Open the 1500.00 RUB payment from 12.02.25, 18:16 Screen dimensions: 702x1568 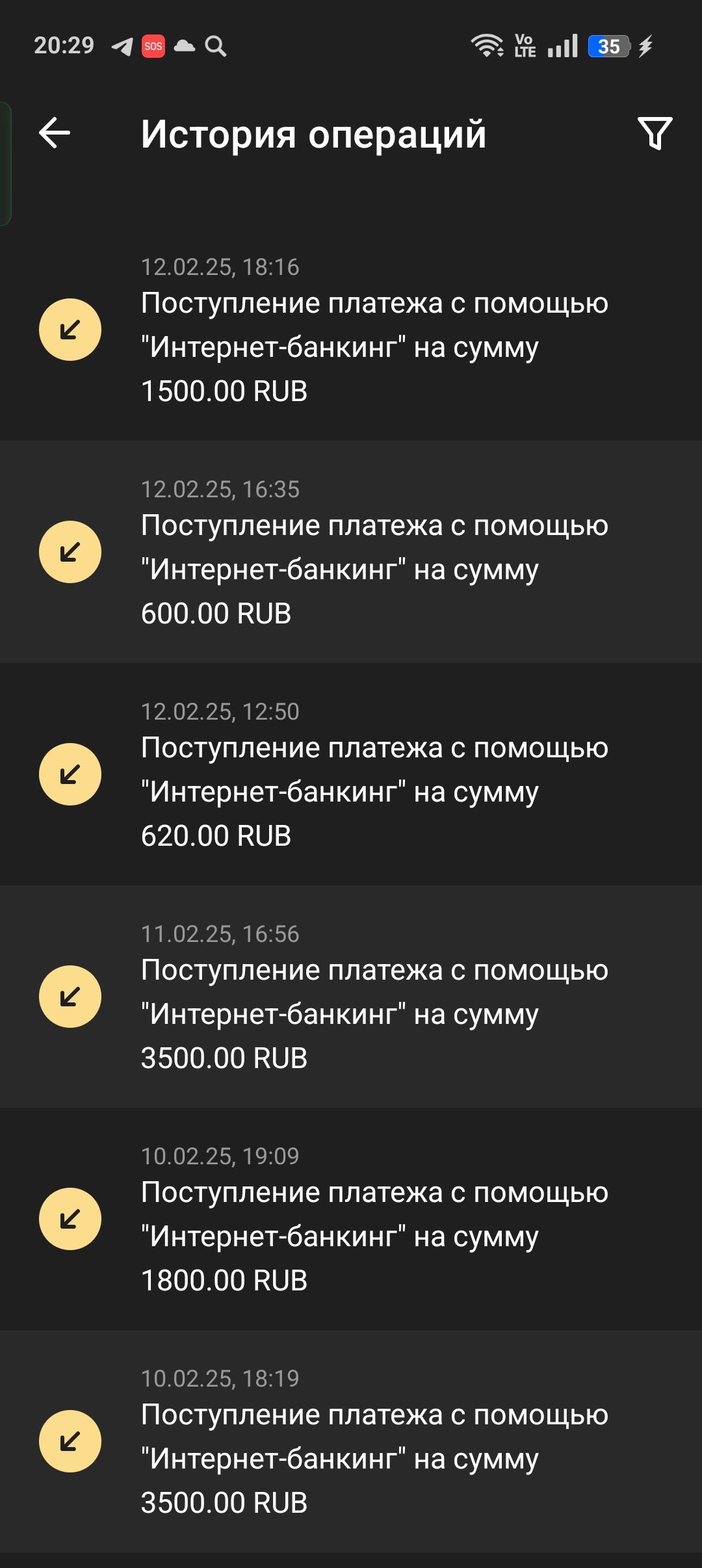(351, 330)
